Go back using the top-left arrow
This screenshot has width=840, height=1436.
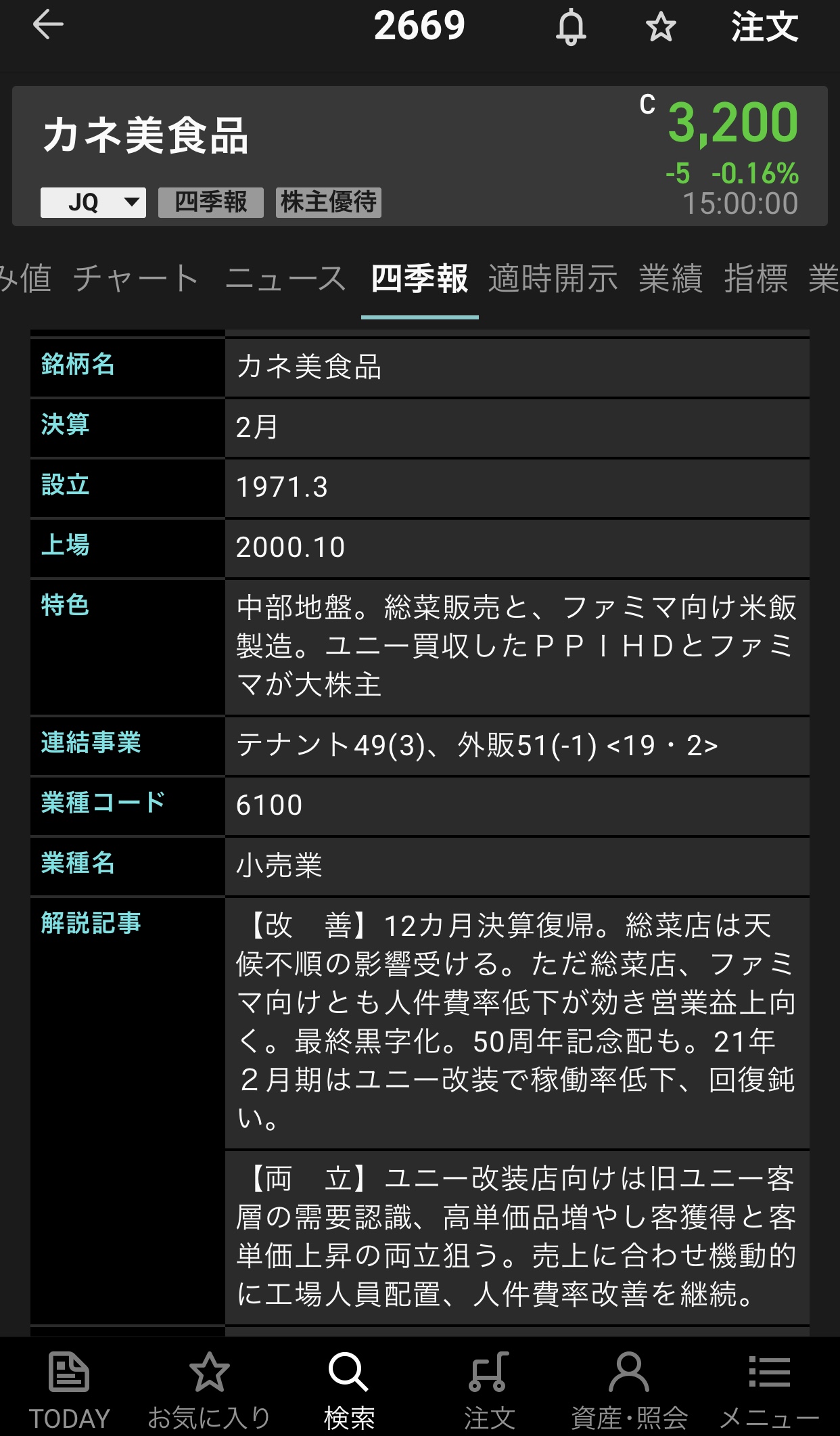(x=48, y=26)
